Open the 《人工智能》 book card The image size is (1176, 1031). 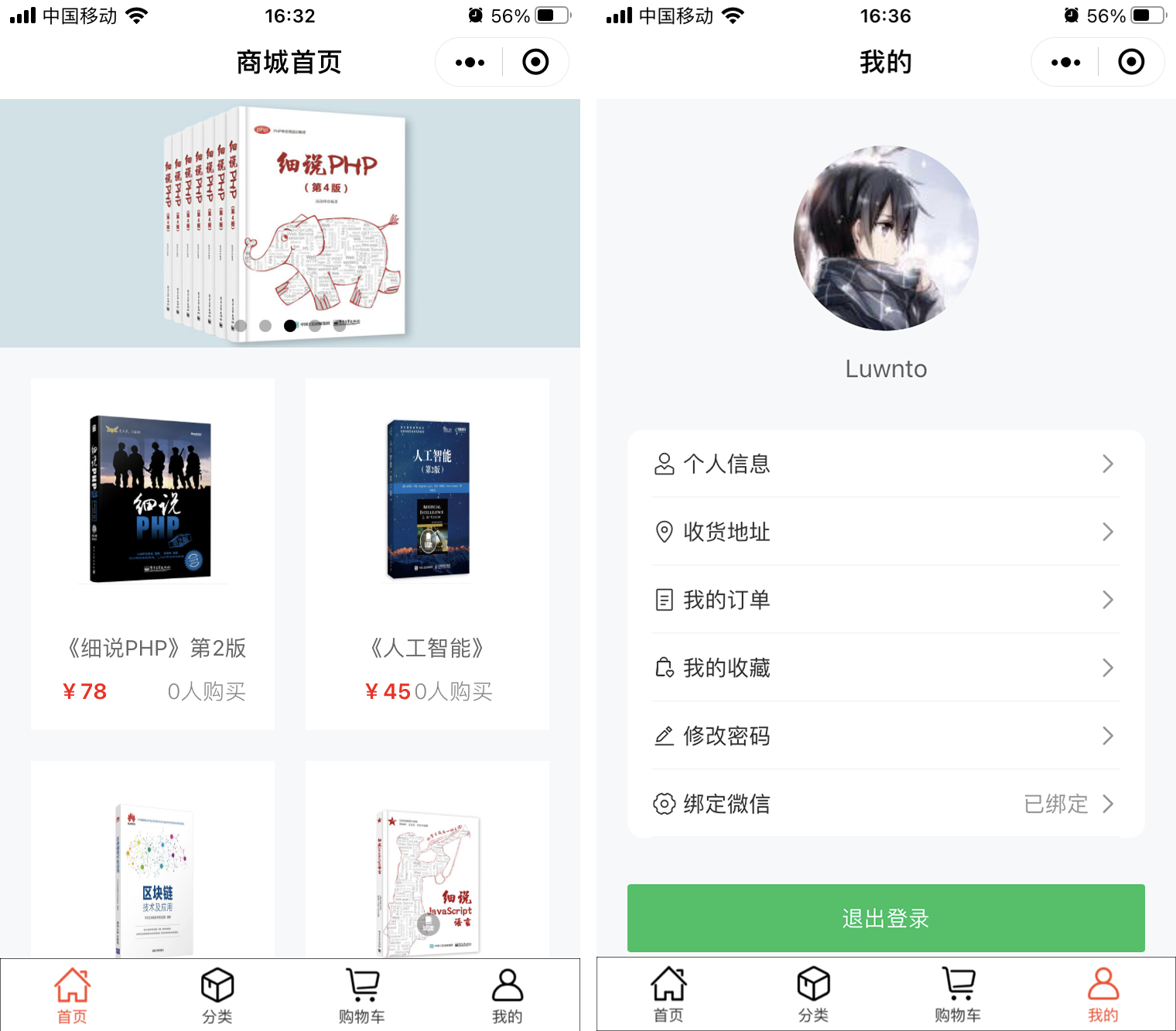coord(428,553)
